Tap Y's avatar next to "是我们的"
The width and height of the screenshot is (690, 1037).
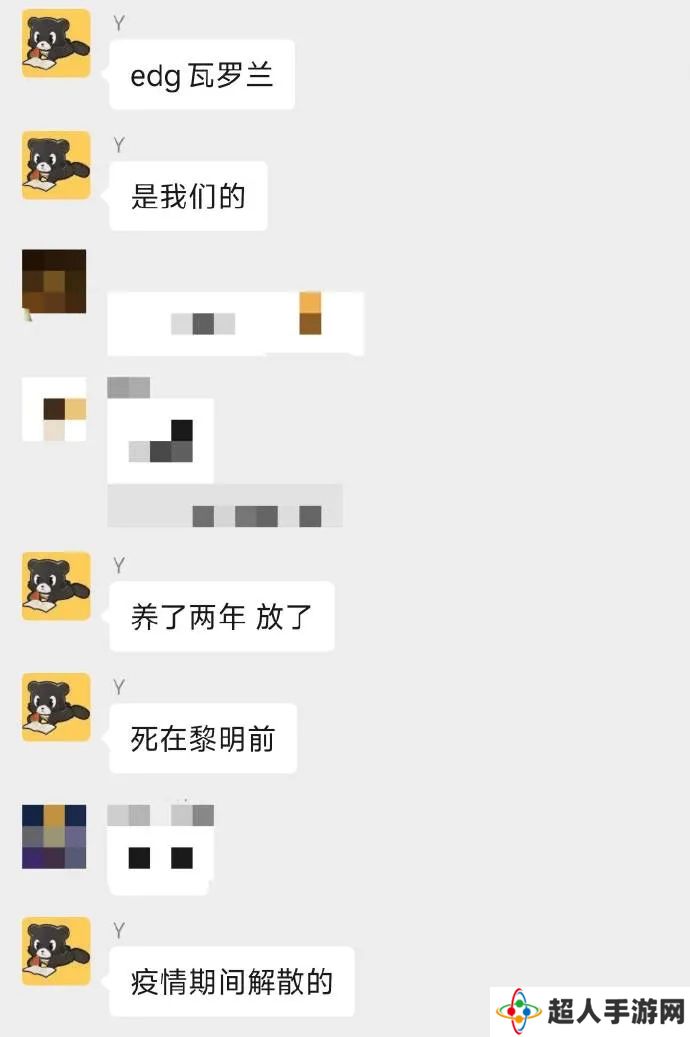coord(56,165)
